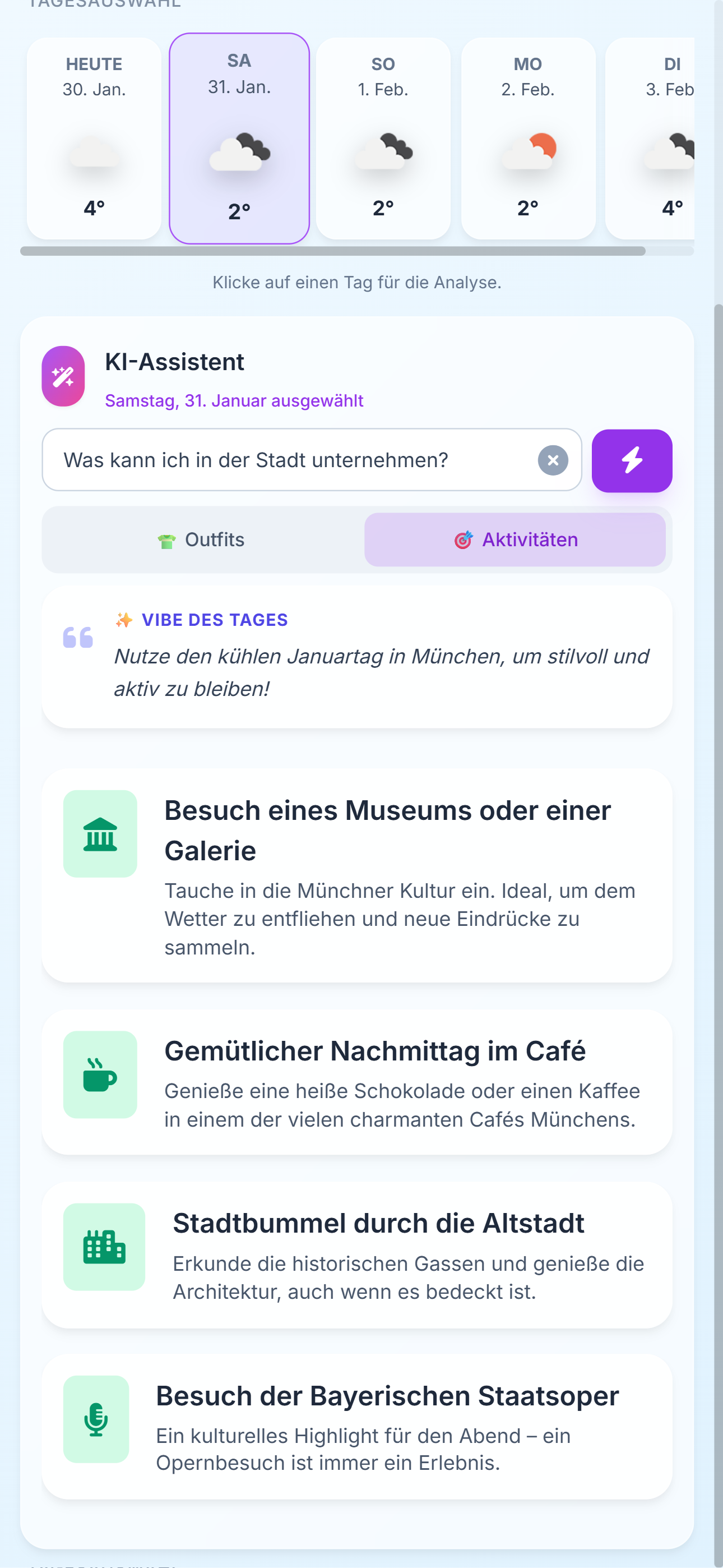This screenshot has height=1568, width=723.
Task: Select the Monday 2. Feb. forecast card
Action: click(x=527, y=139)
